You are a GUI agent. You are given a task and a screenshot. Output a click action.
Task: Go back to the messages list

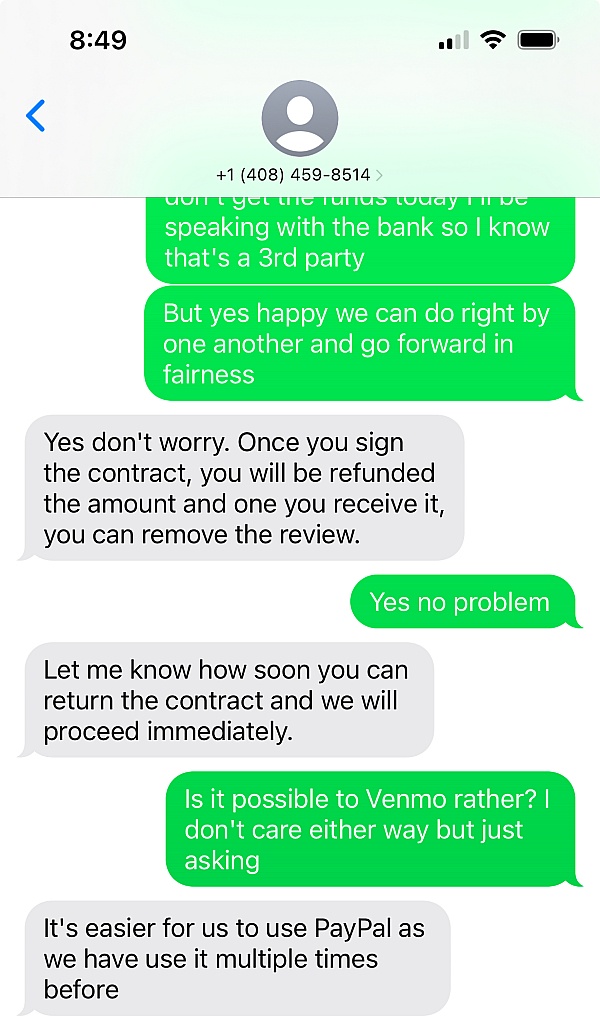coord(36,116)
